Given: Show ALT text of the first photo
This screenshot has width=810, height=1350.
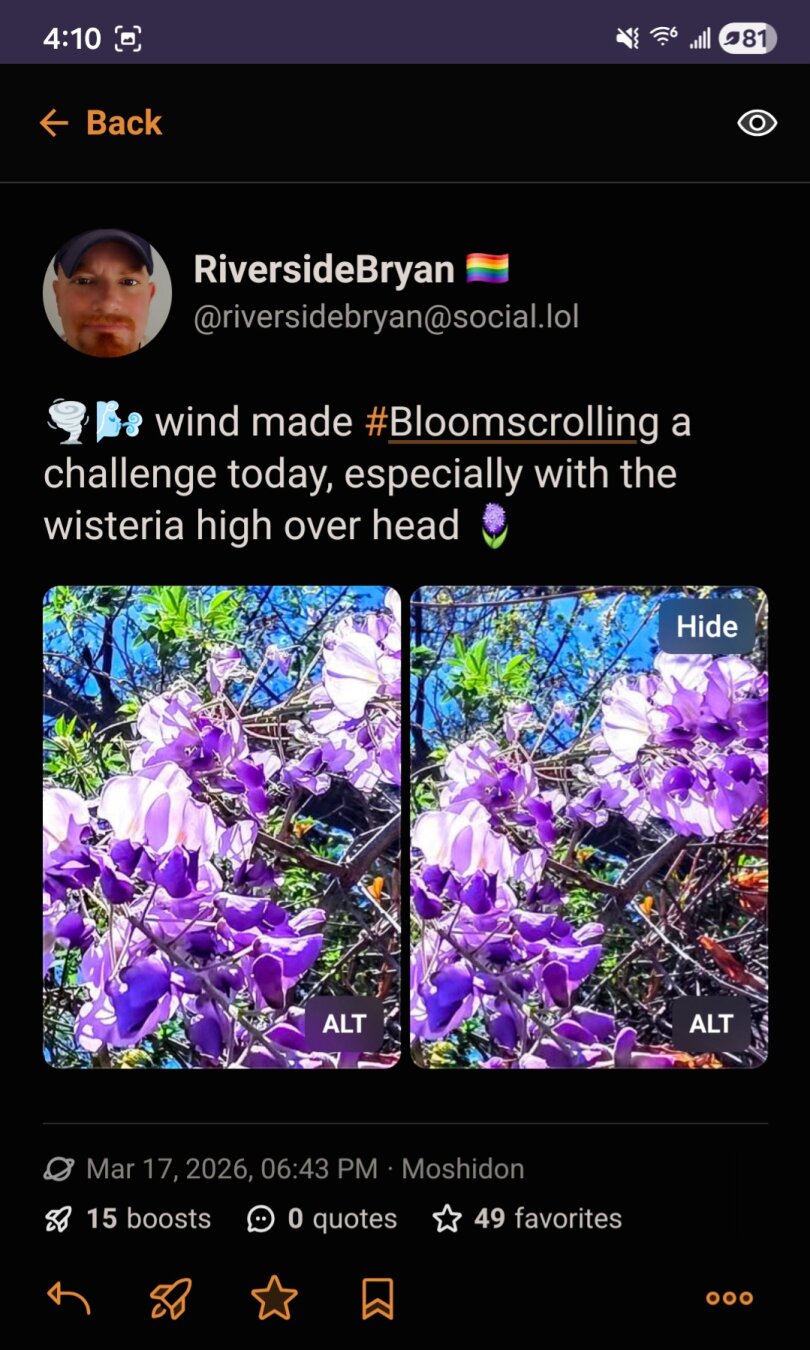Looking at the screenshot, I should (x=344, y=1024).
